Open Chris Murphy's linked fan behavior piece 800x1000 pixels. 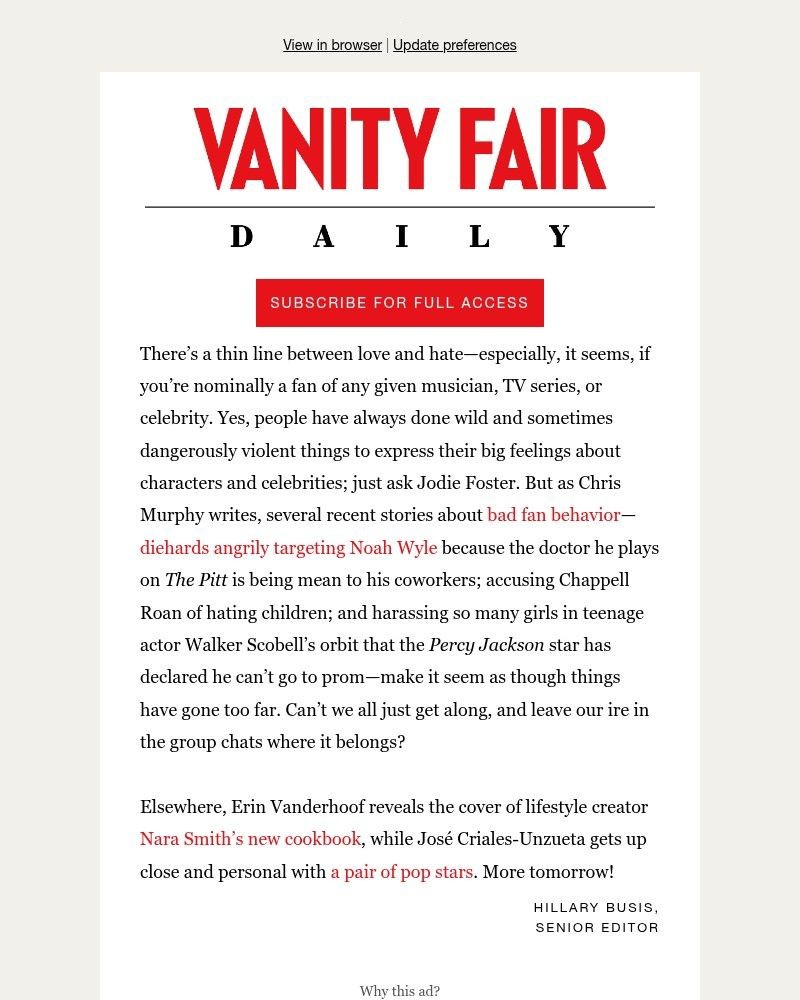coord(554,515)
